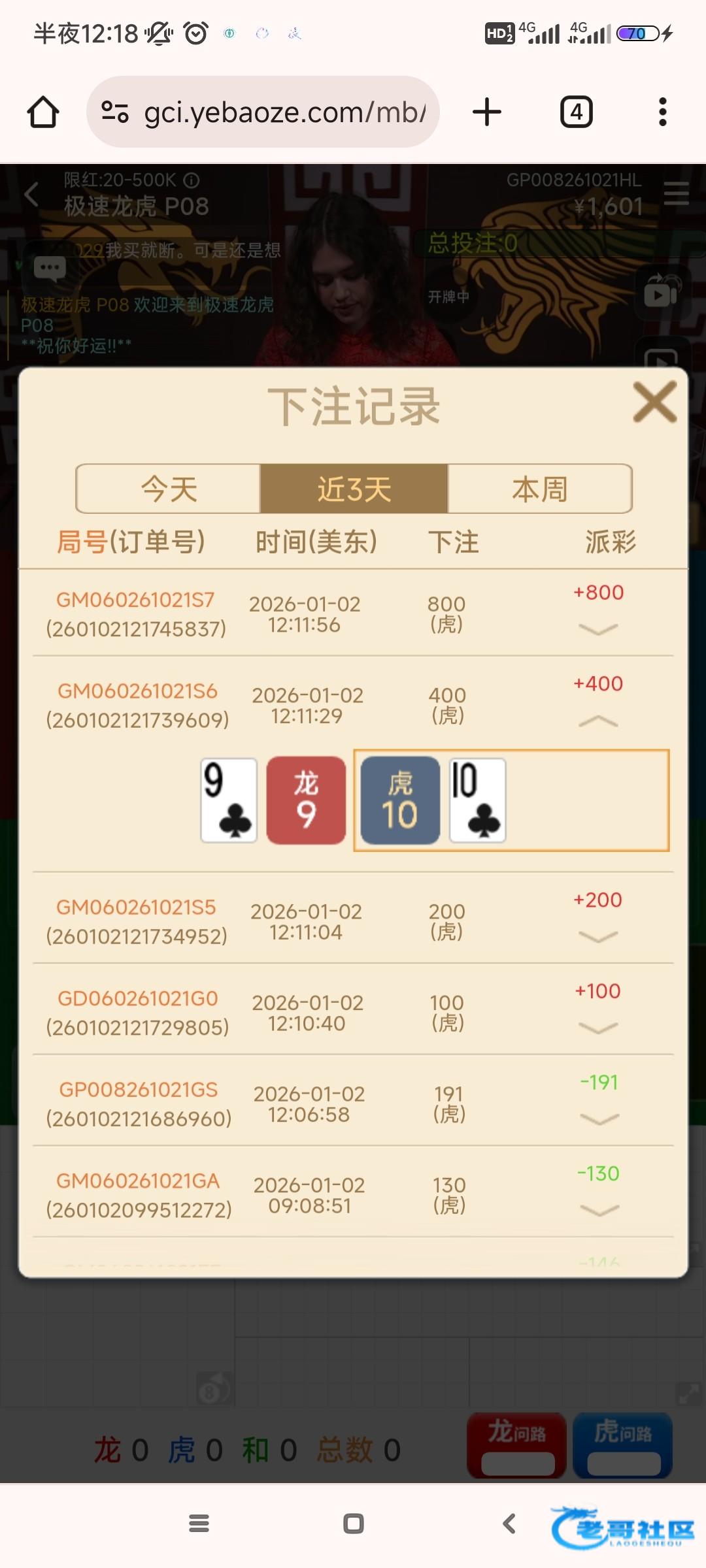Go back with the system back button
The image size is (706, 1568).
point(509,1524)
